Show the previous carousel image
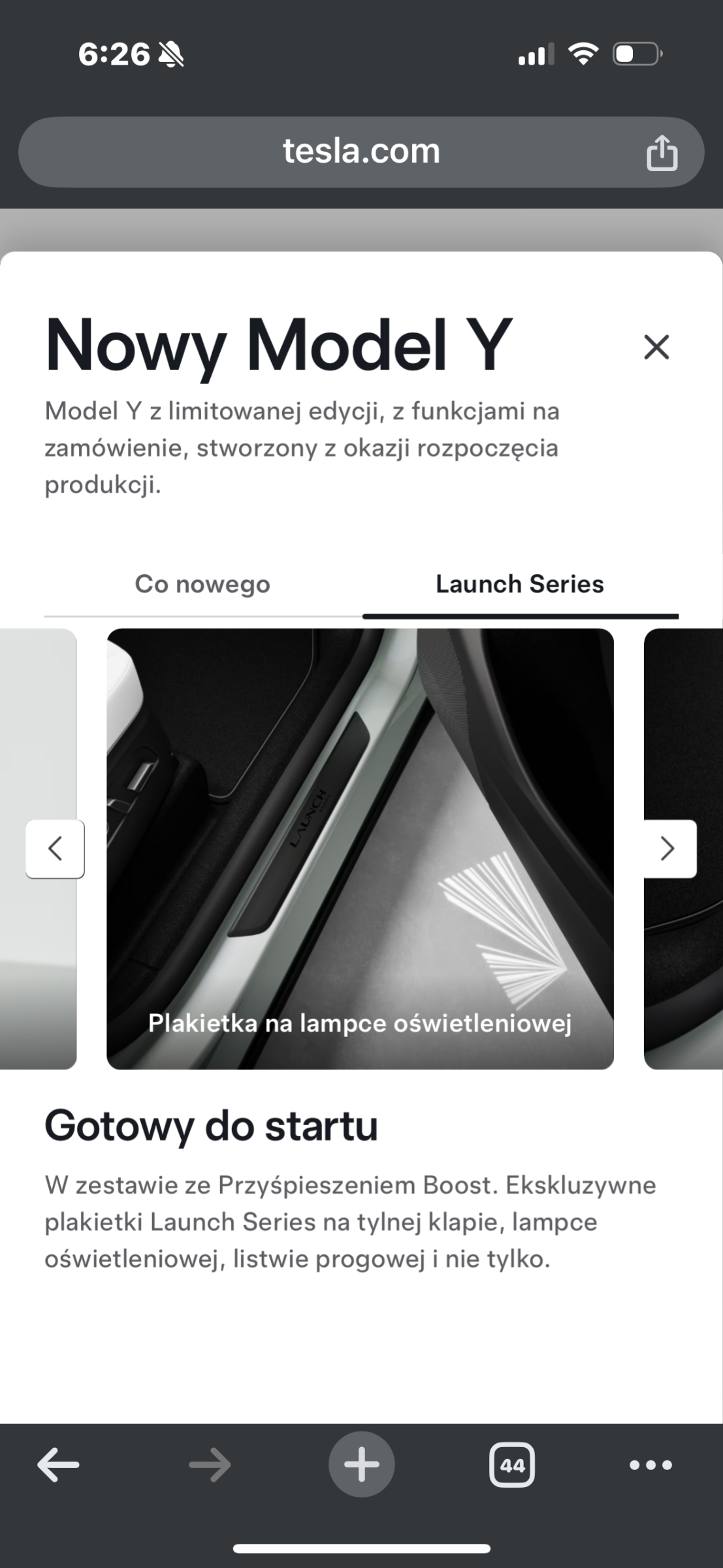 point(55,849)
